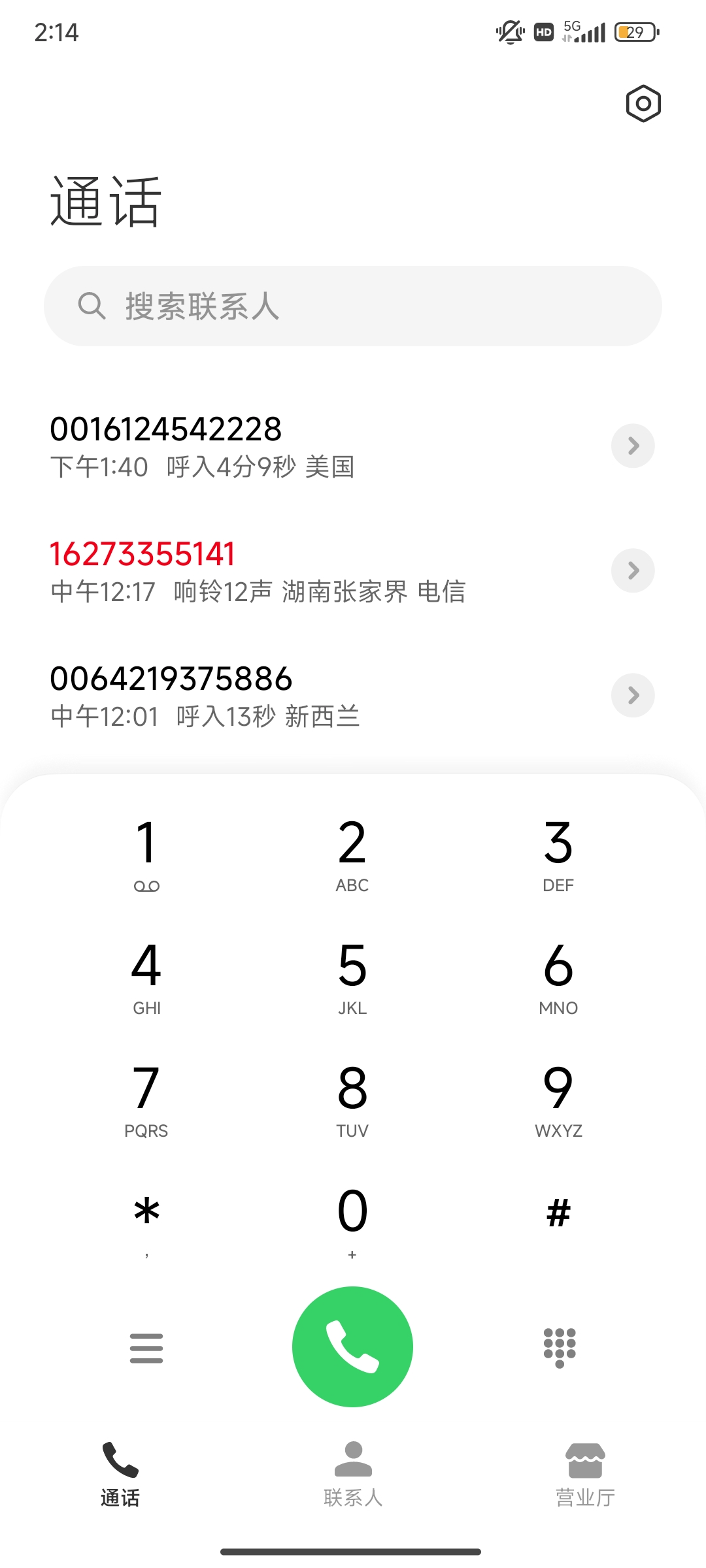The width and height of the screenshot is (706, 1568).
Task: Dial digit 1 on the keypad
Action: (x=146, y=853)
